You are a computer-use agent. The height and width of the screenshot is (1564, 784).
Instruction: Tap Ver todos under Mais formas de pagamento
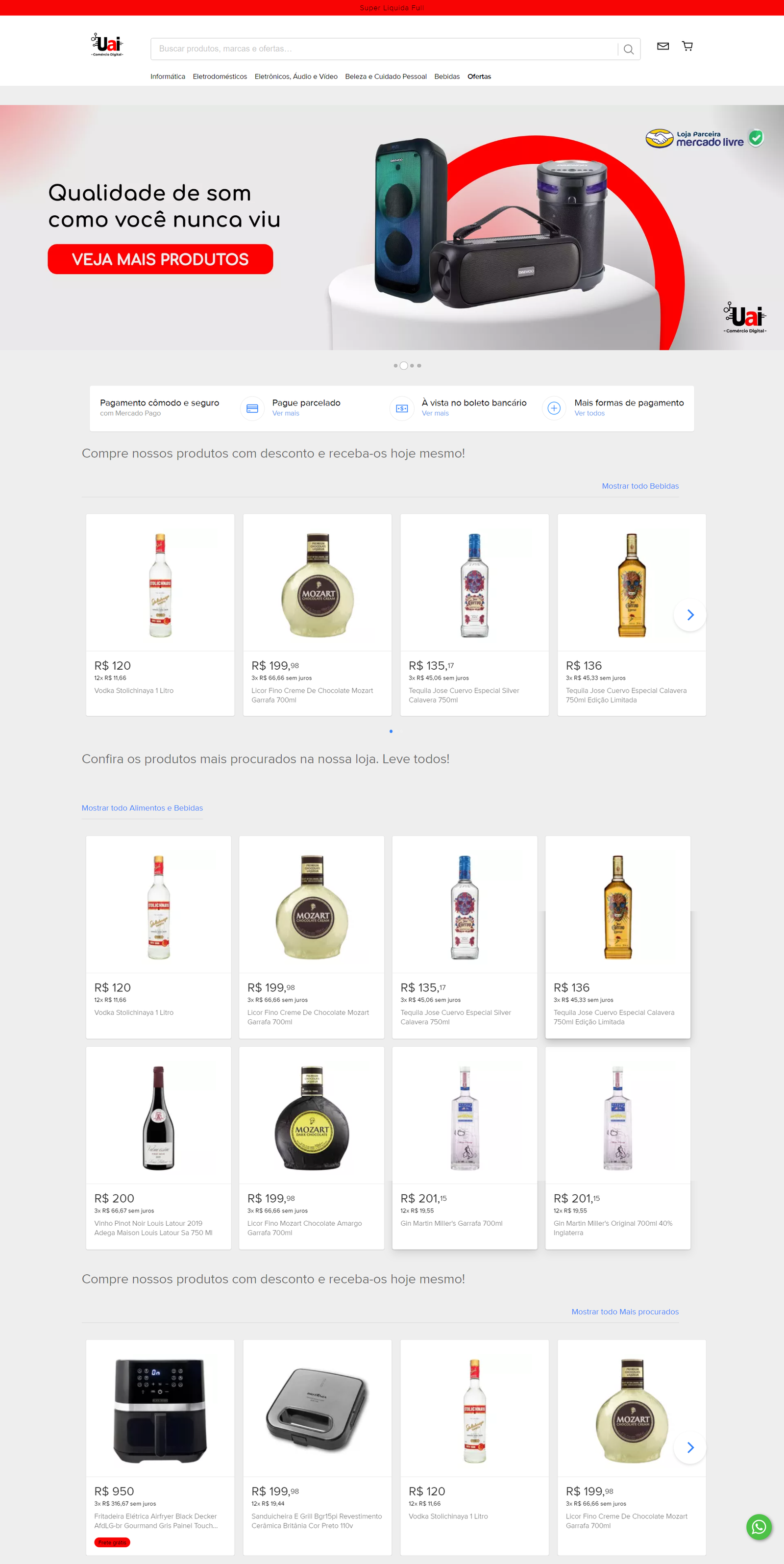[589, 413]
